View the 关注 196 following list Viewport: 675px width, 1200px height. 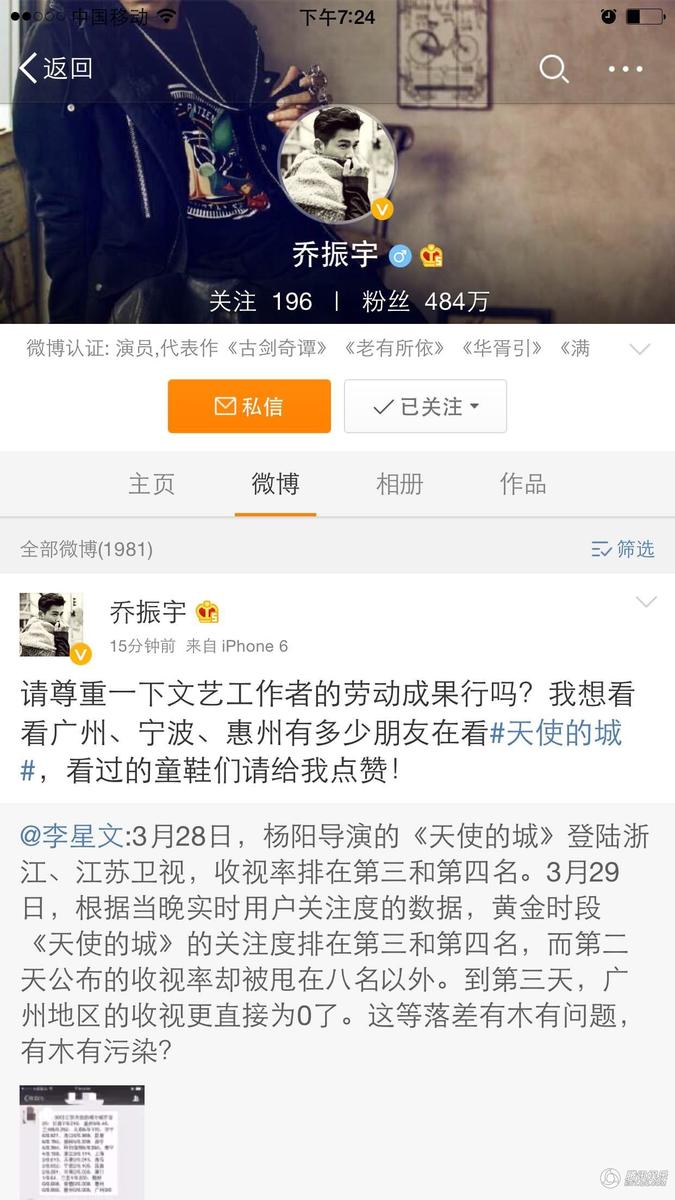261,301
